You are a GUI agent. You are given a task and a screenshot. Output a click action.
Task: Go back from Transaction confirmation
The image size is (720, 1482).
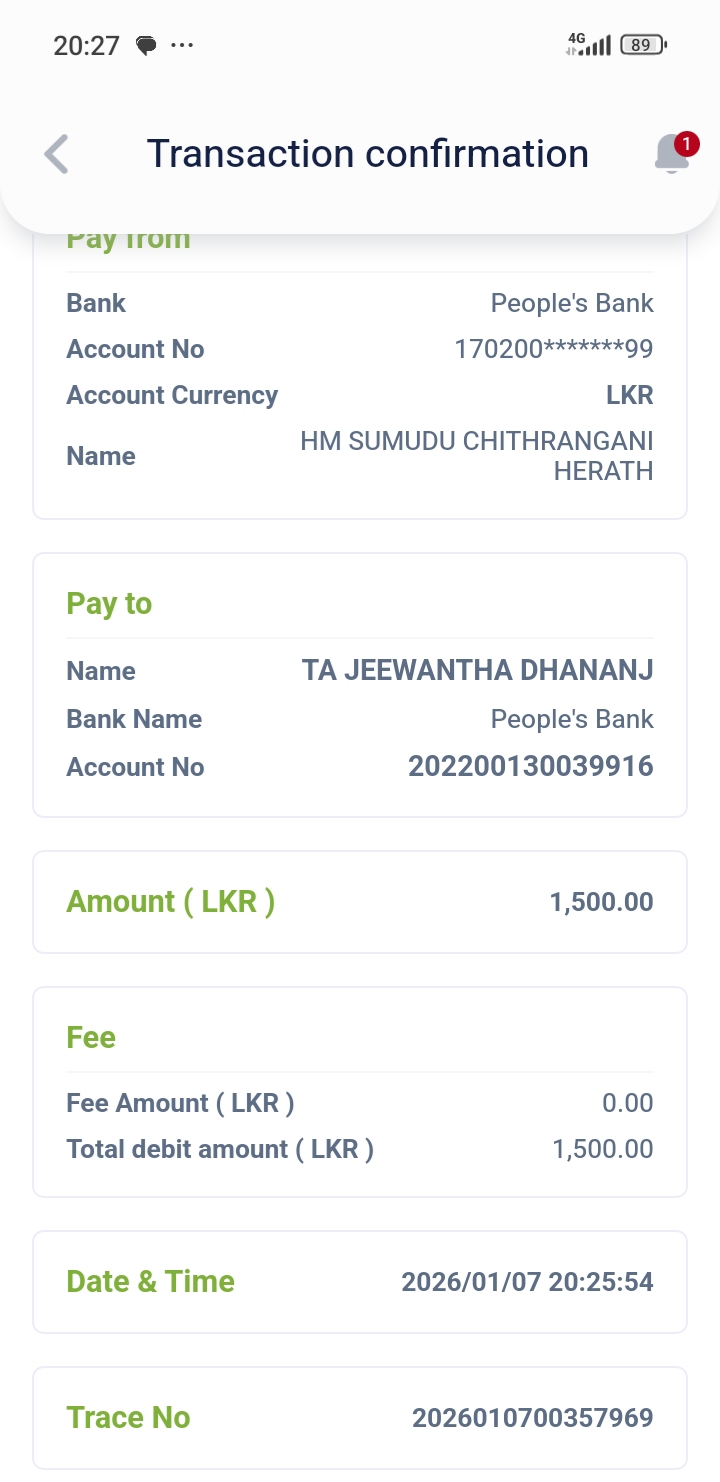click(57, 154)
